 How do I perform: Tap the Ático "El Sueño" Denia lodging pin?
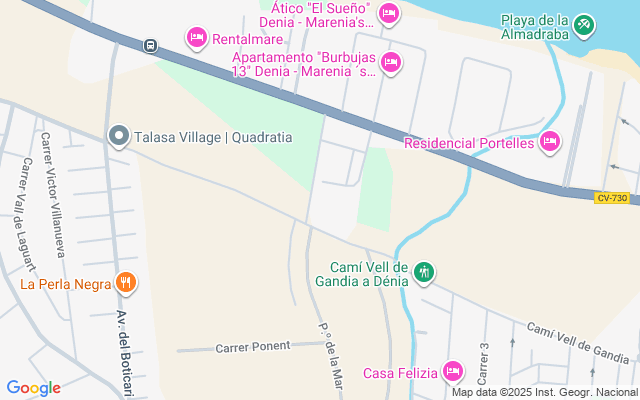[x=389, y=13]
